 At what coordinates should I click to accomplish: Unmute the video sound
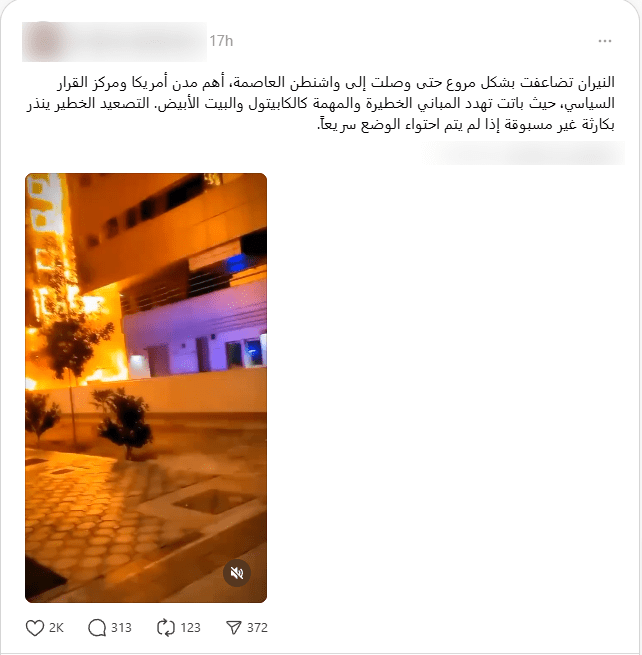point(237,573)
